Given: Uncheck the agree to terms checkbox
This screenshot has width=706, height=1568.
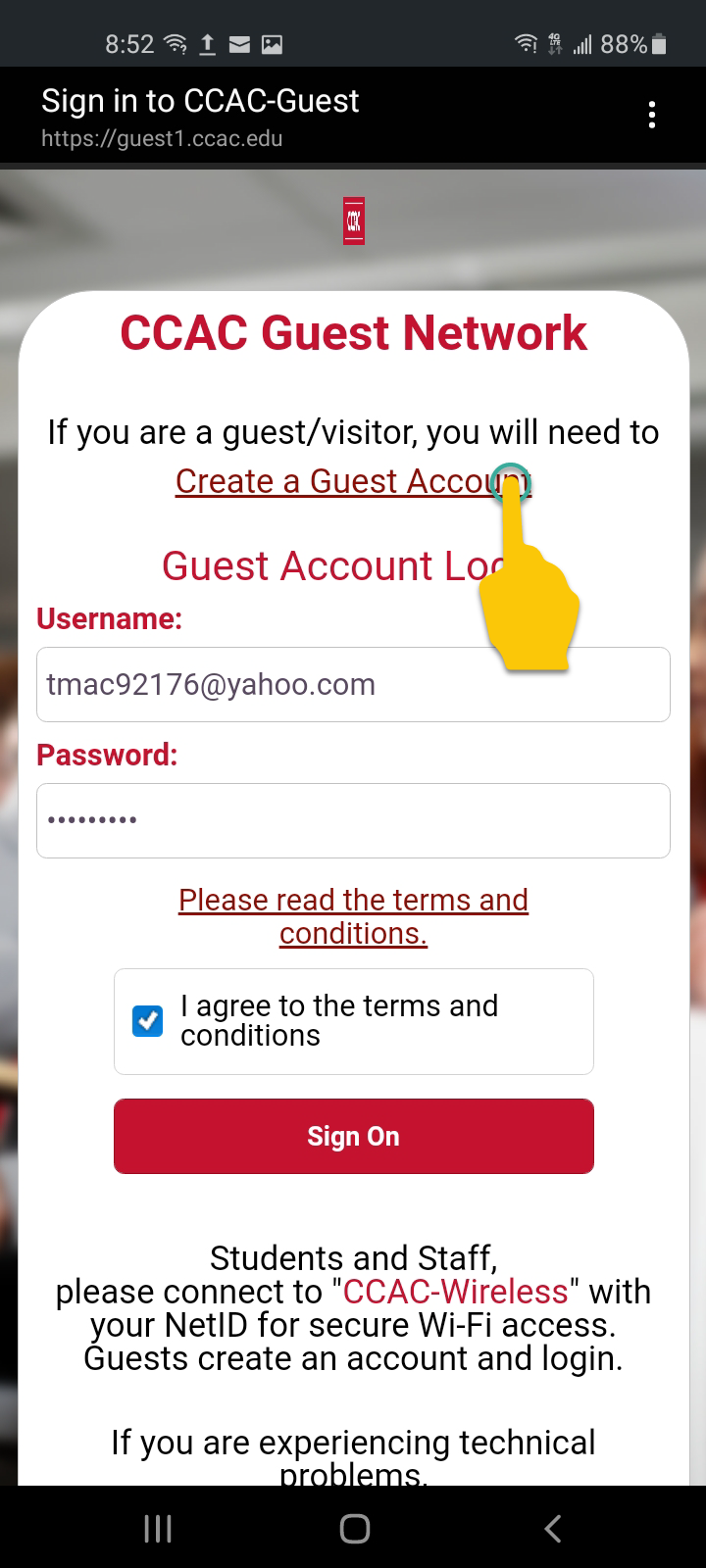Looking at the screenshot, I should (x=147, y=1021).
